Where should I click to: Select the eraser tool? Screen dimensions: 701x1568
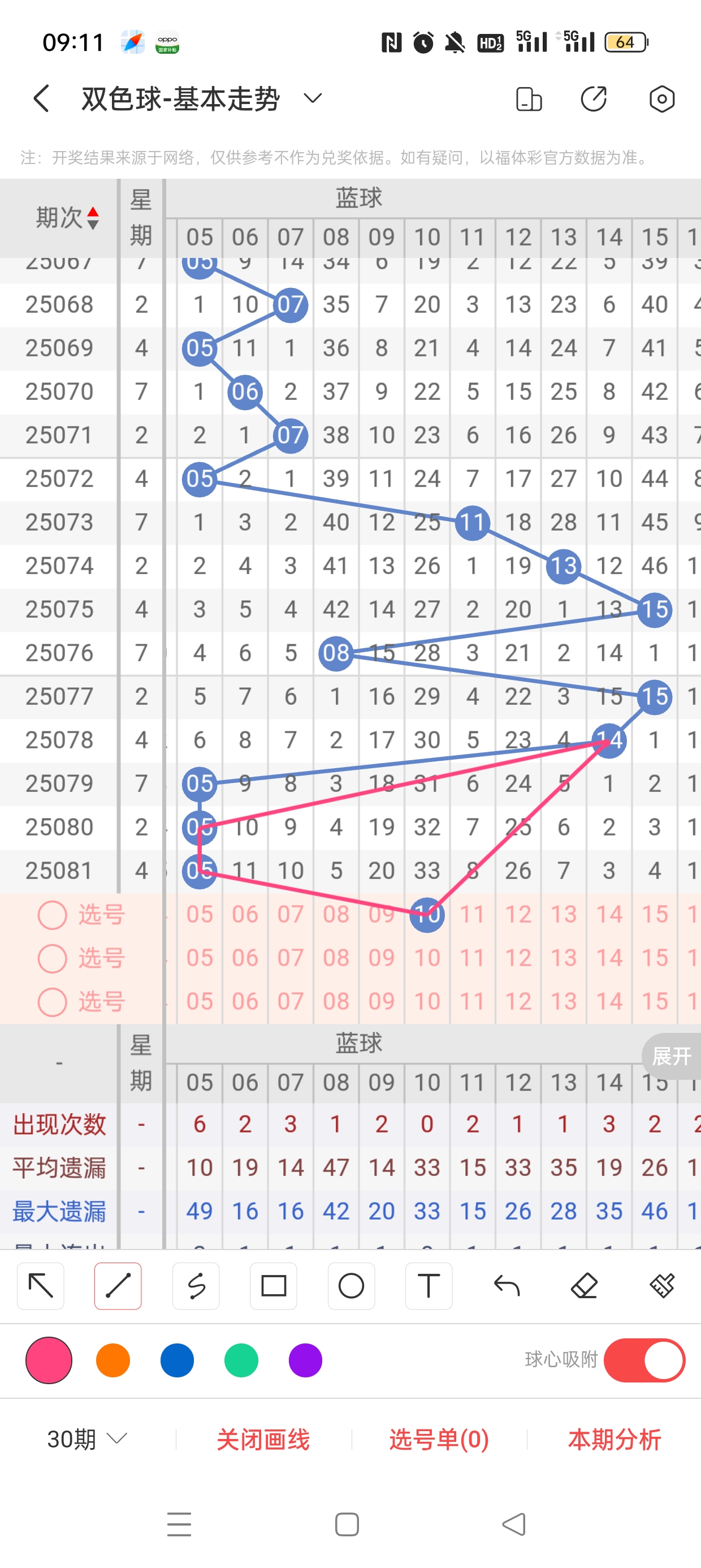584,1286
